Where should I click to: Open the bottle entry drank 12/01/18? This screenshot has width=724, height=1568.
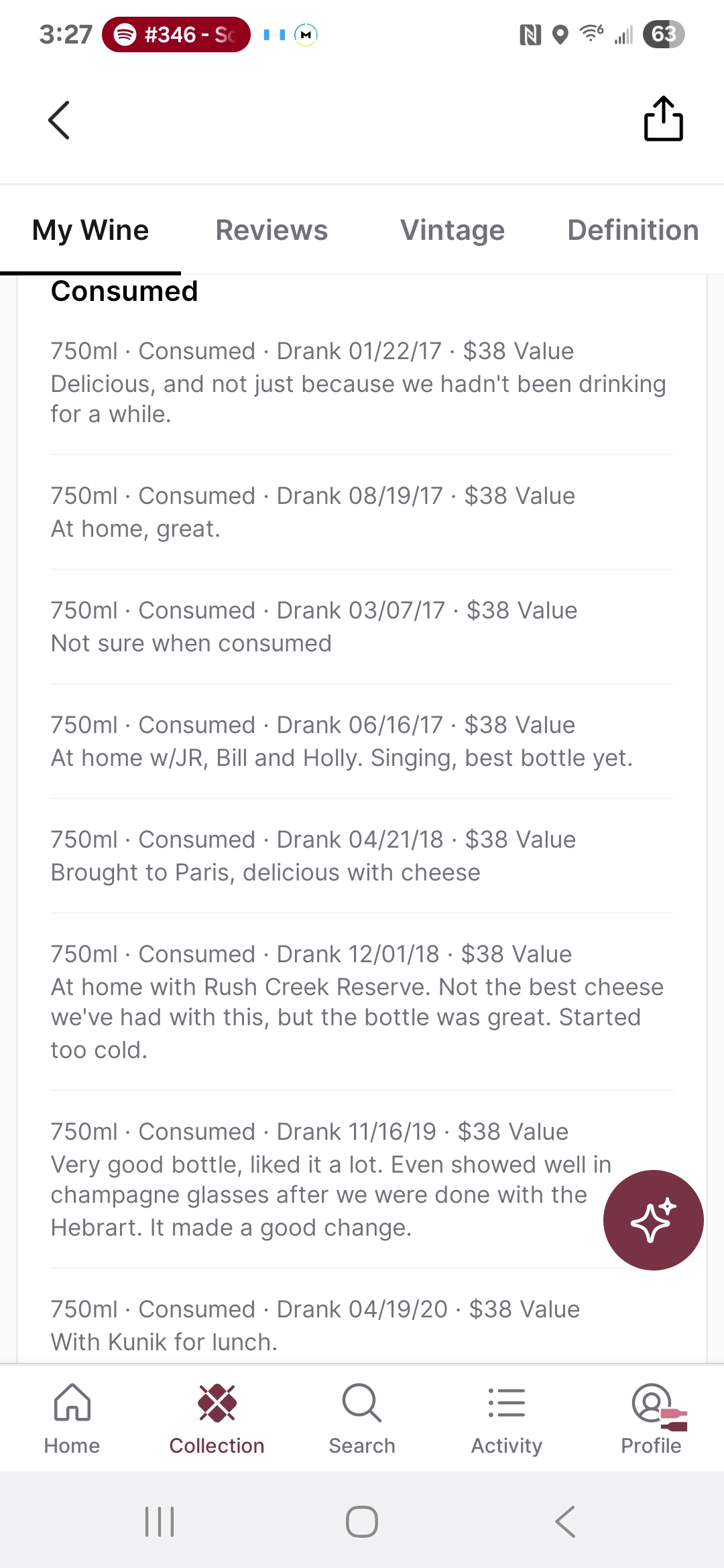362,1002
